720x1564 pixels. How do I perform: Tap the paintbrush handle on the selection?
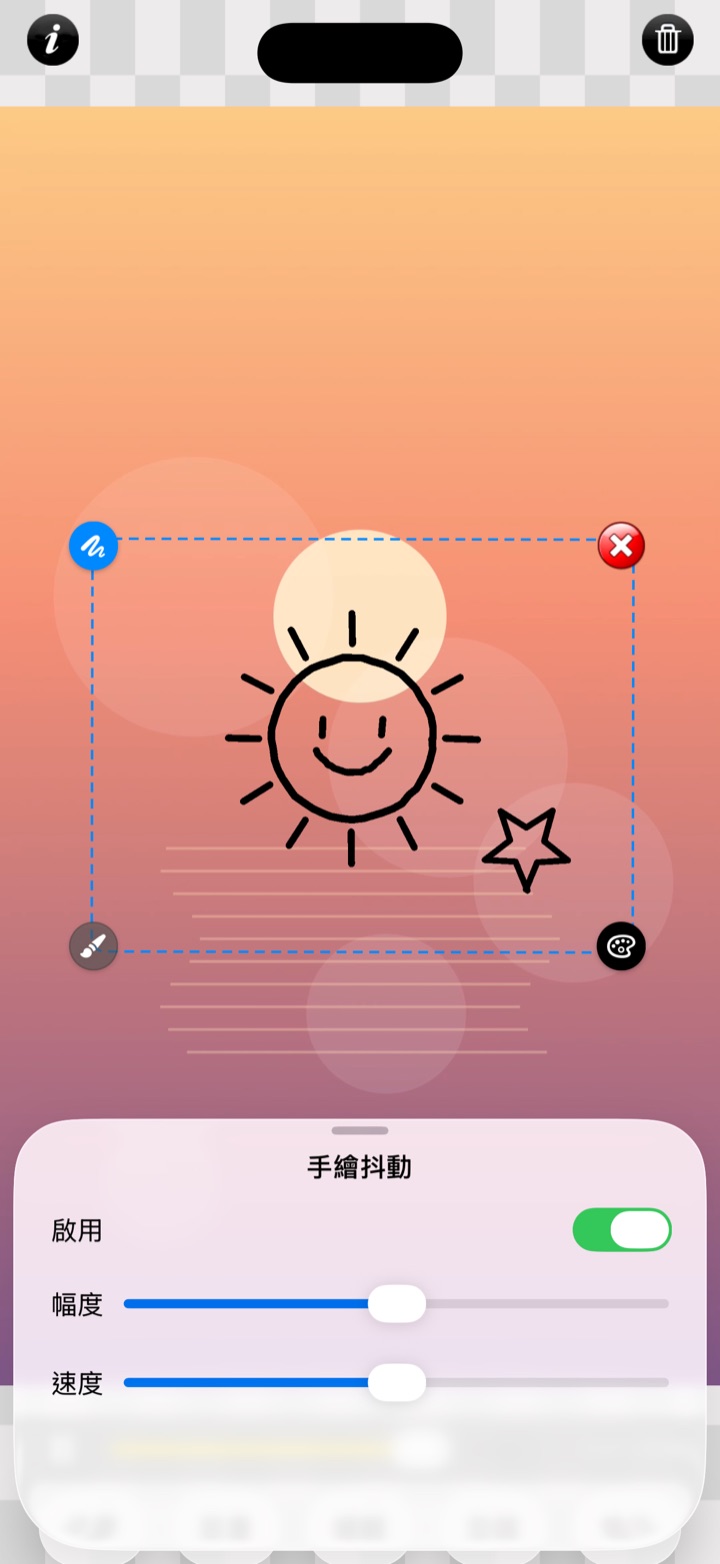(93, 946)
